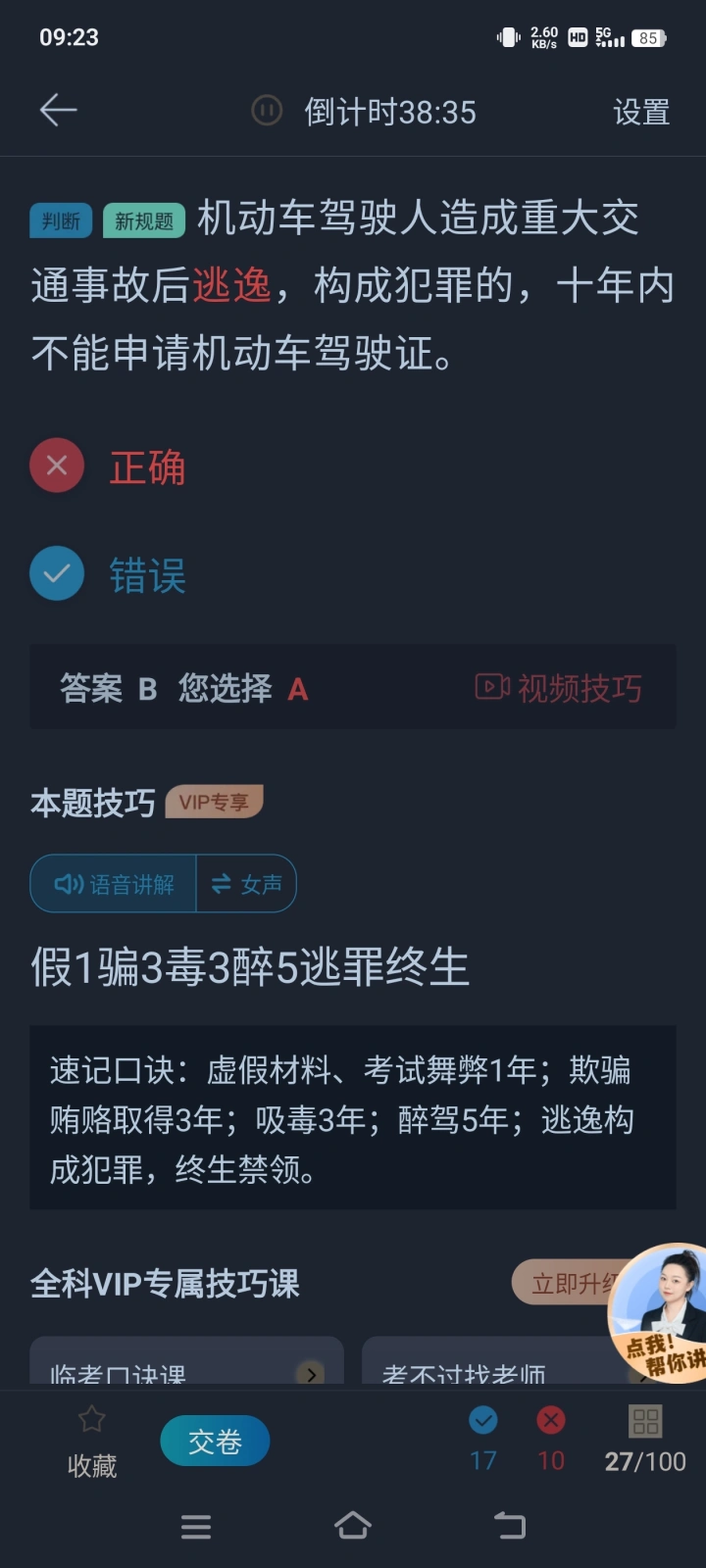Select the 正确 answer option
The width and height of the screenshot is (706, 1568).
click(x=147, y=467)
